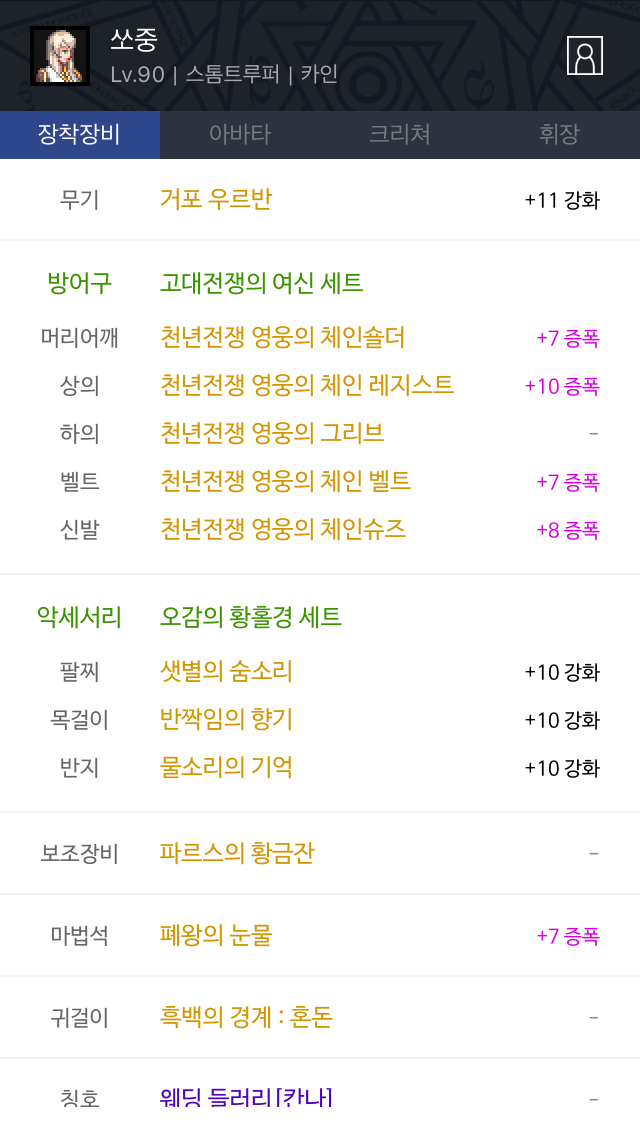Open 천년전쟁 영웅의 그리브 item
This screenshot has height=1136, width=640.
coord(272,433)
